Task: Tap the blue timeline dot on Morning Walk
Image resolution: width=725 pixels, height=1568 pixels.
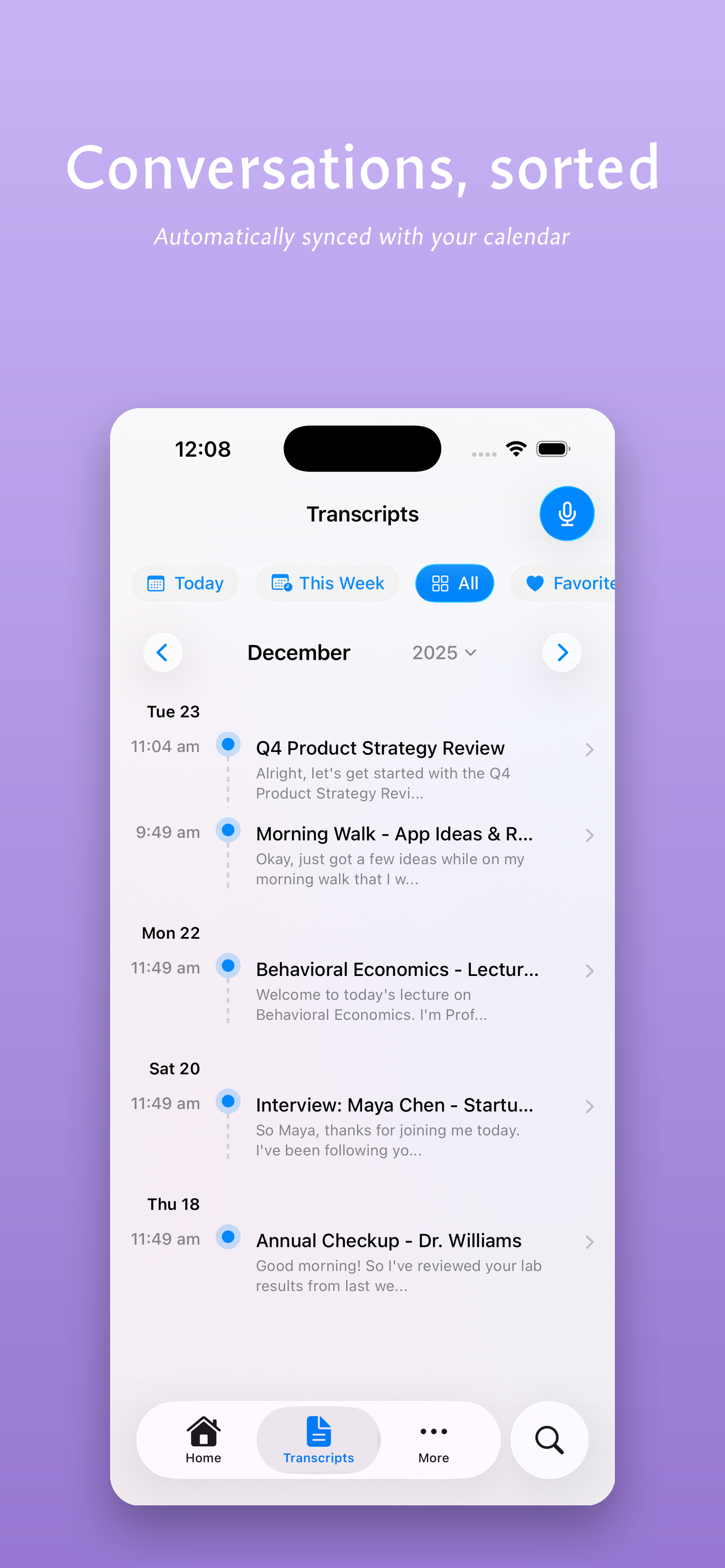Action: (228, 830)
